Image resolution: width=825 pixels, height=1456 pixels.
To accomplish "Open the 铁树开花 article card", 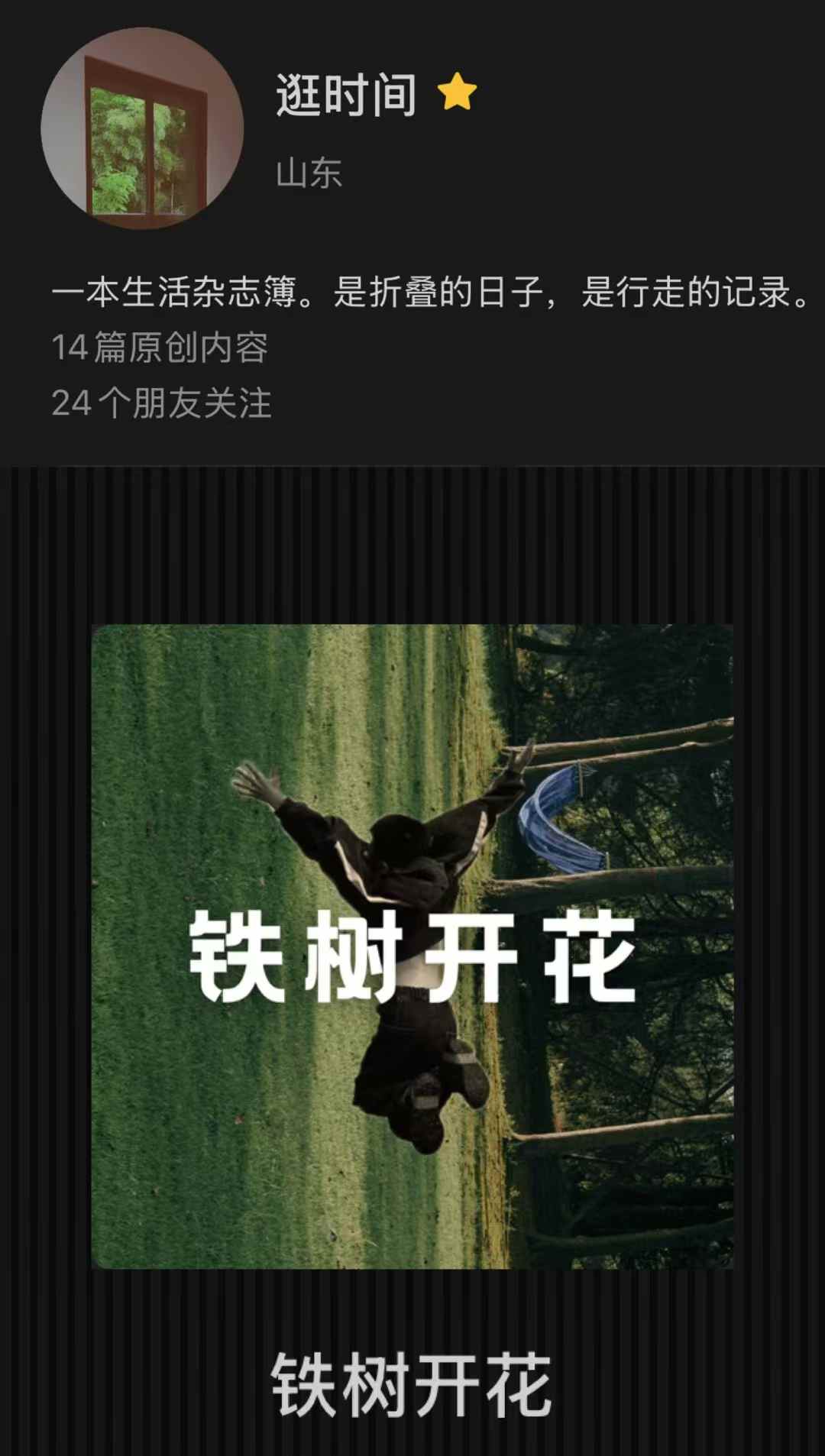I will (x=412, y=946).
